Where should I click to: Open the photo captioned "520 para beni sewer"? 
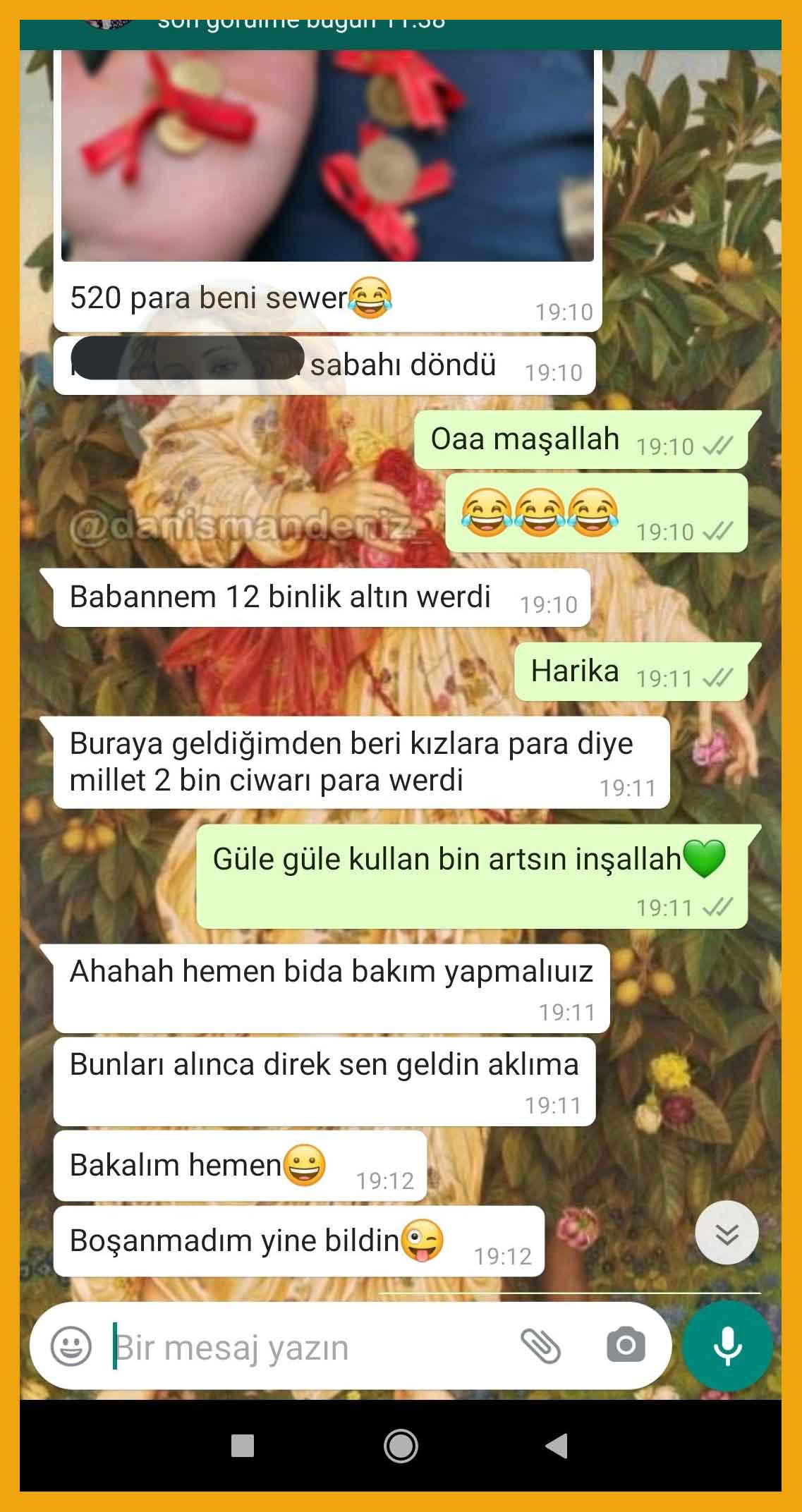[327, 155]
